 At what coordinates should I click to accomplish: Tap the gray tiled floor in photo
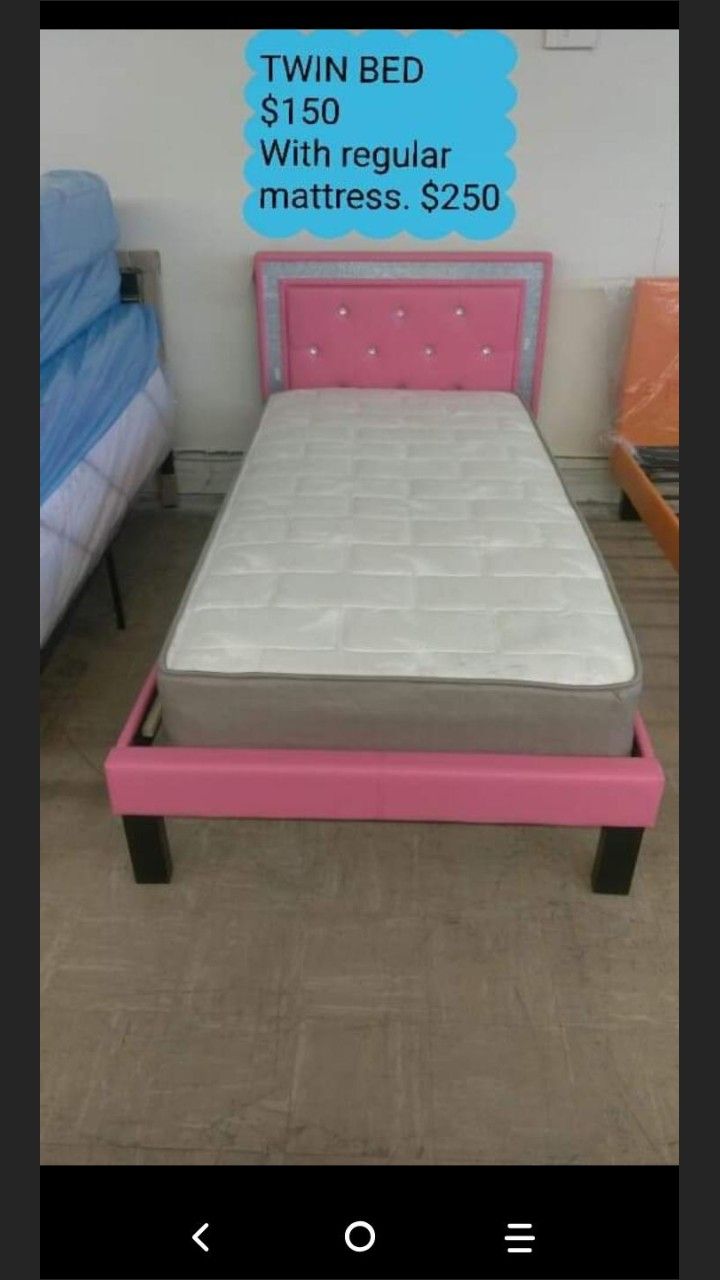[x=360, y=1050]
